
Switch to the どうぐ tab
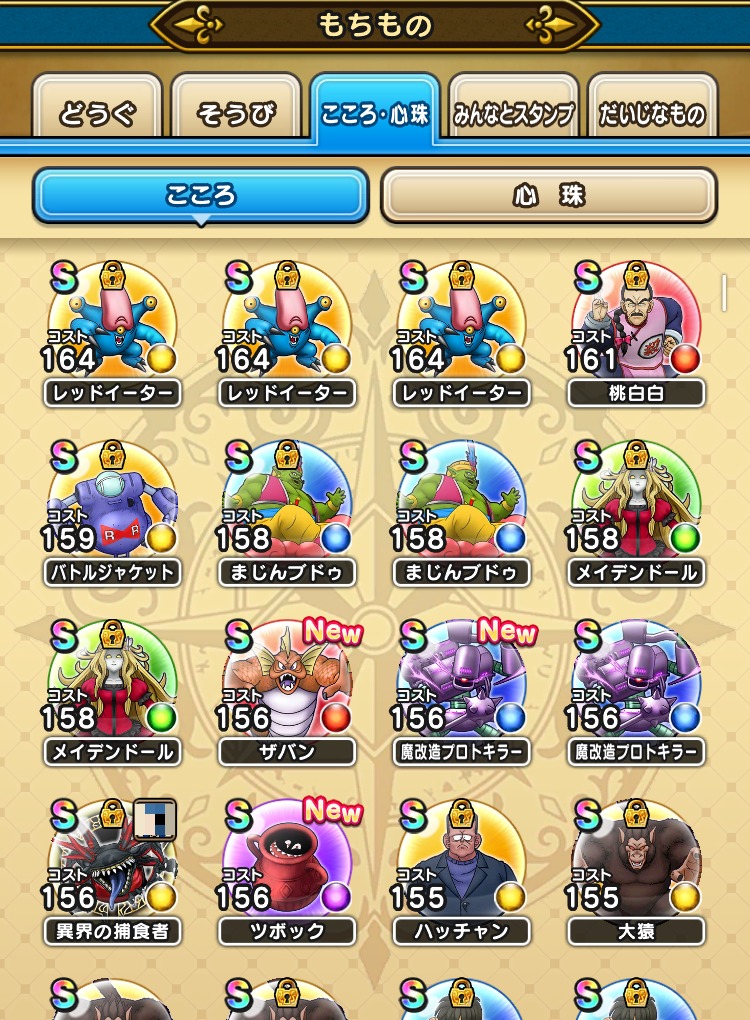pyautogui.click(x=98, y=111)
